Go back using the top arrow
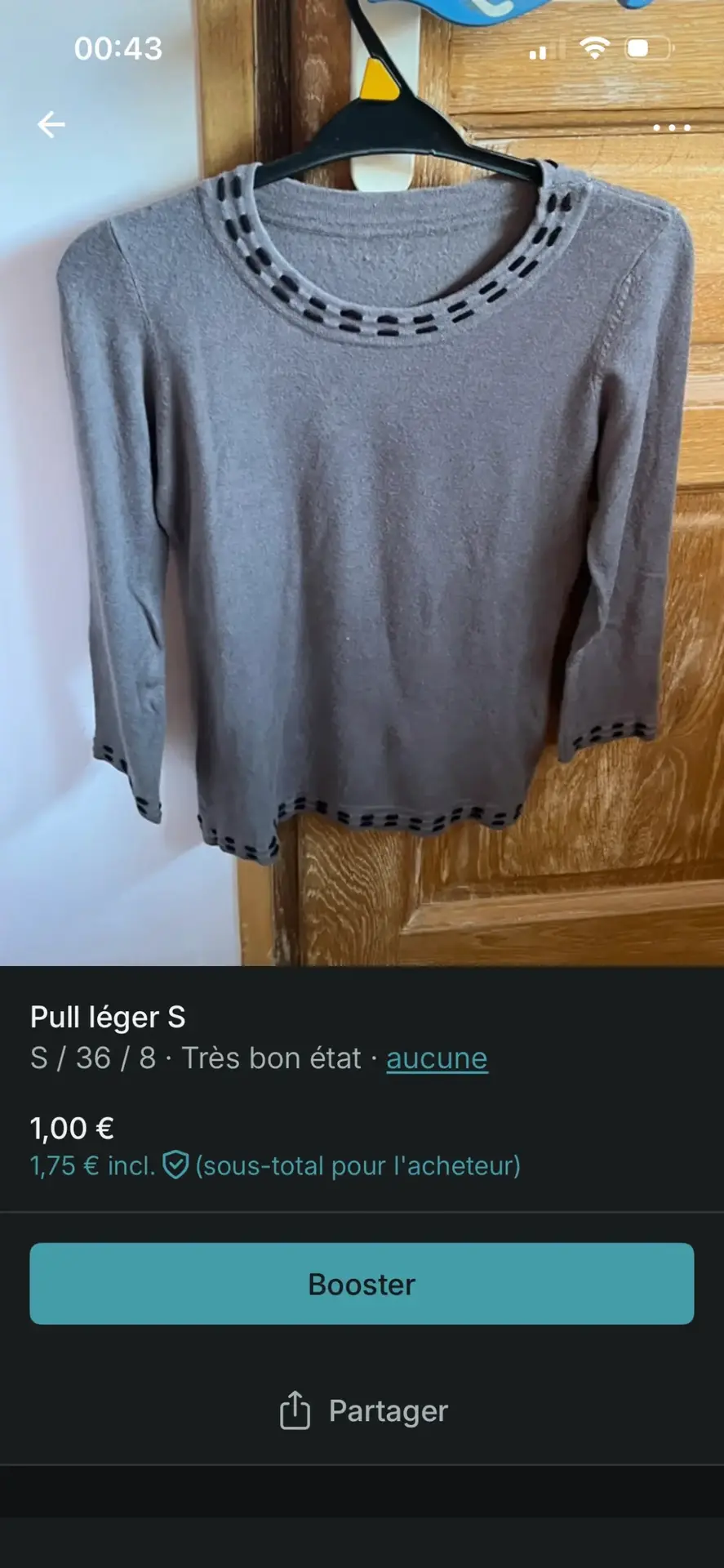724x1568 pixels. [51, 125]
